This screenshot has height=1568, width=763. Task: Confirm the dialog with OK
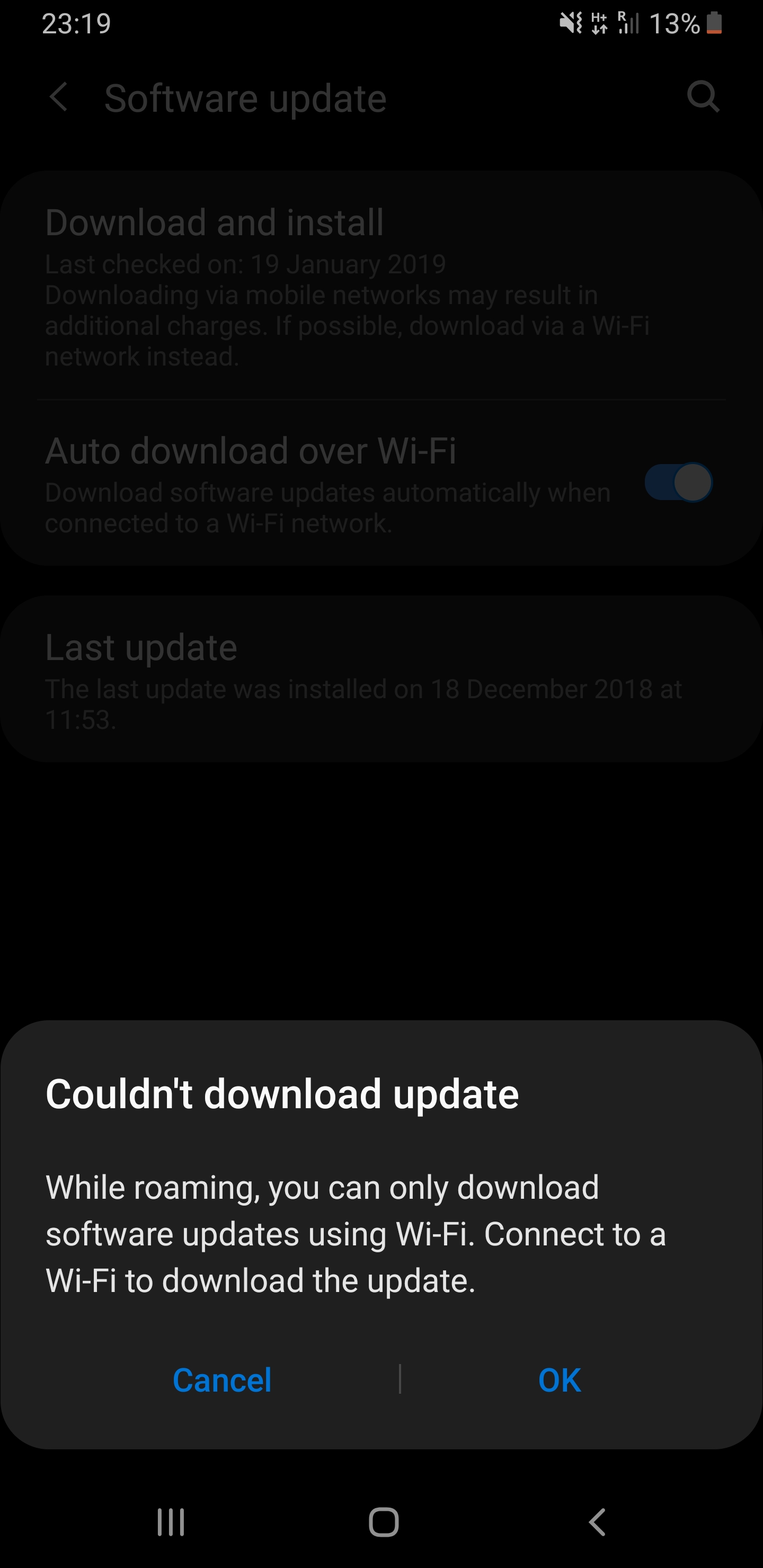[x=559, y=1380]
